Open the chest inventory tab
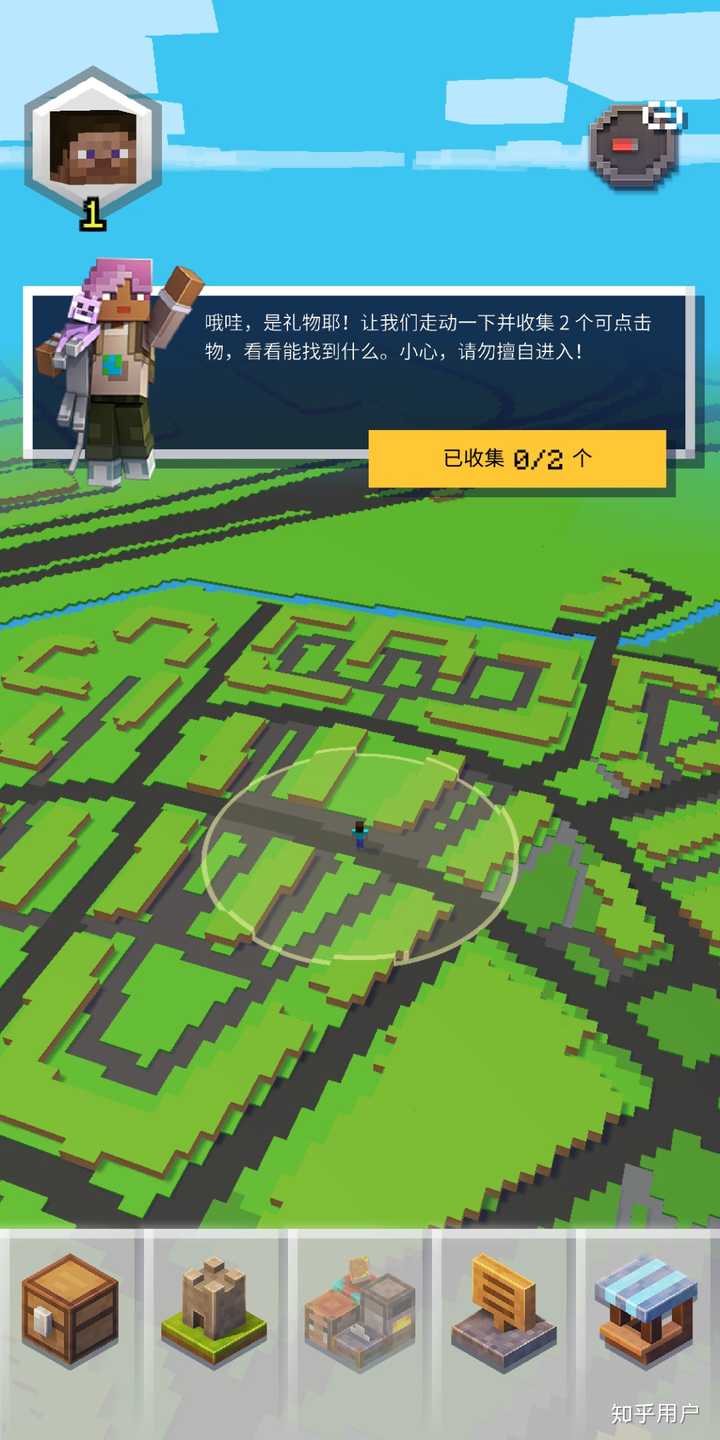 click(x=70, y=1310)
